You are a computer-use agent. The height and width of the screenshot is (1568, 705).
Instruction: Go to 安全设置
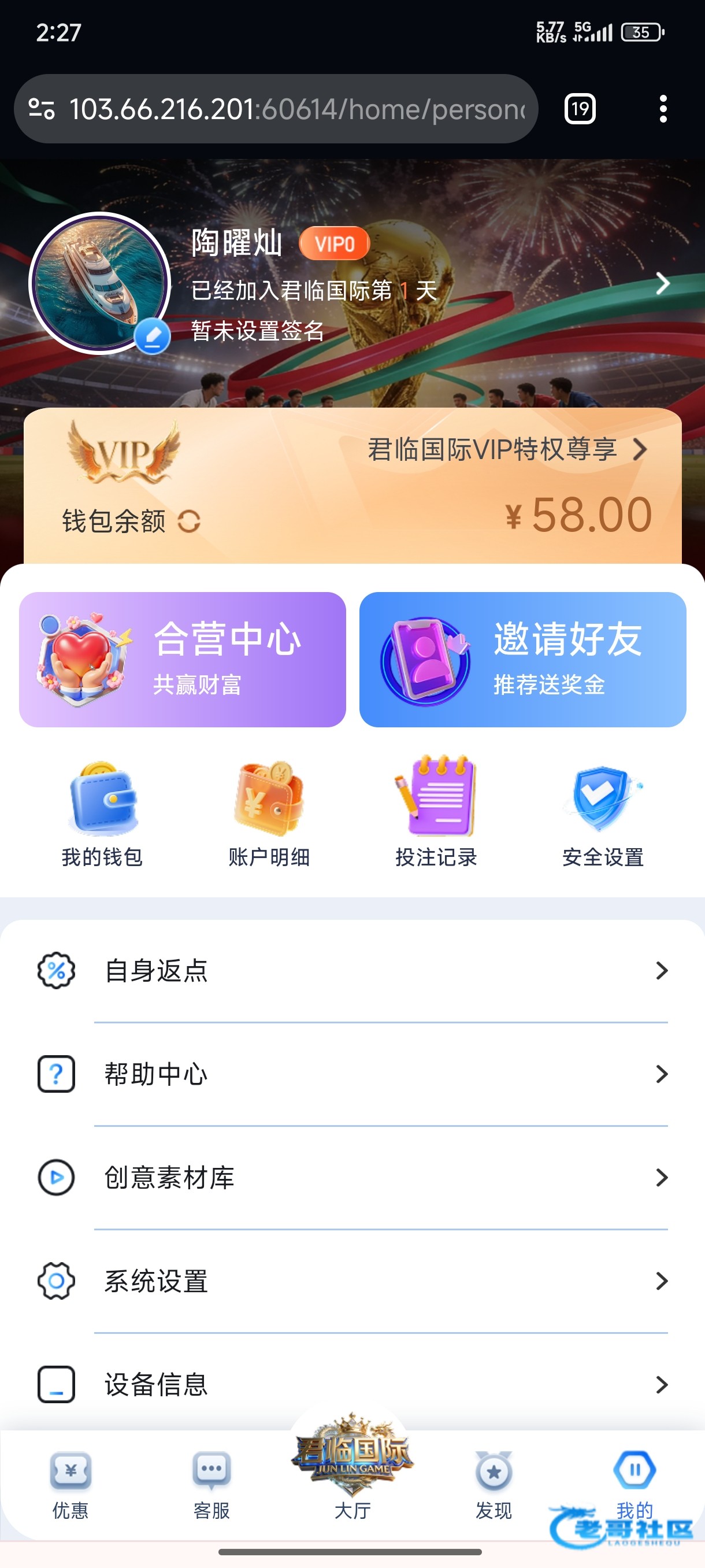pos(603,813)
